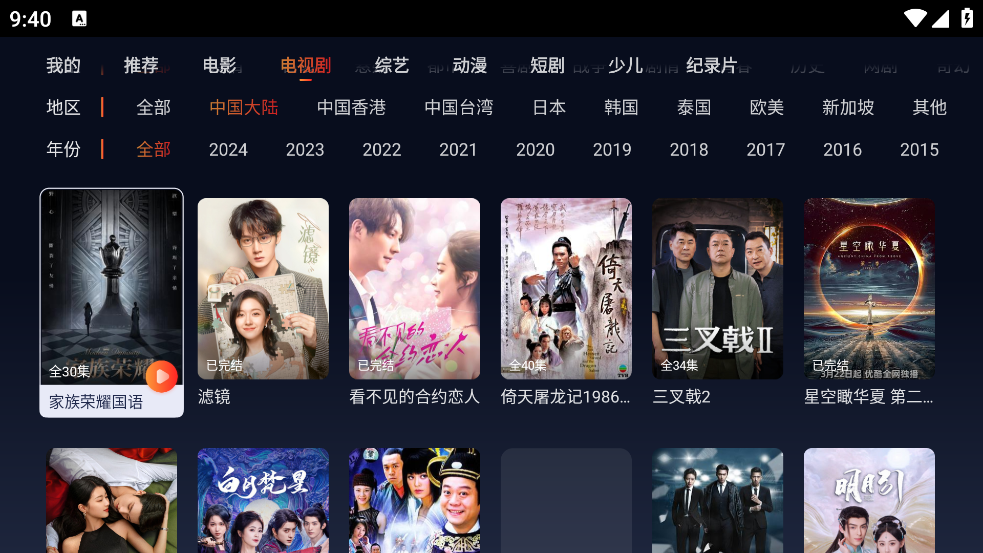Select year 2020 filter

coord(535,149)
